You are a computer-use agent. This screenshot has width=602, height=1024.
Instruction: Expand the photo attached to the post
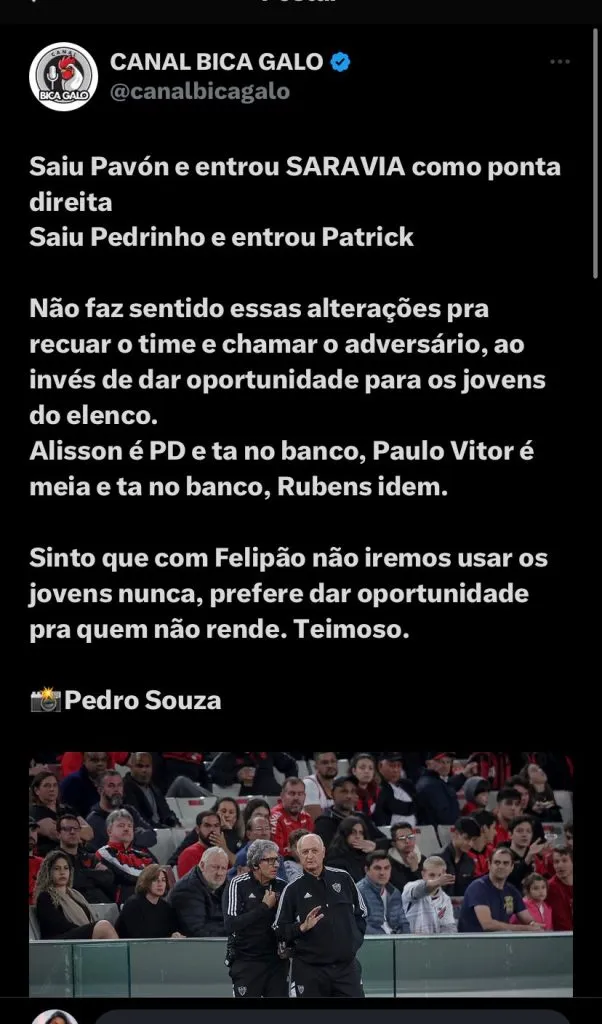(x=301, y=874)
